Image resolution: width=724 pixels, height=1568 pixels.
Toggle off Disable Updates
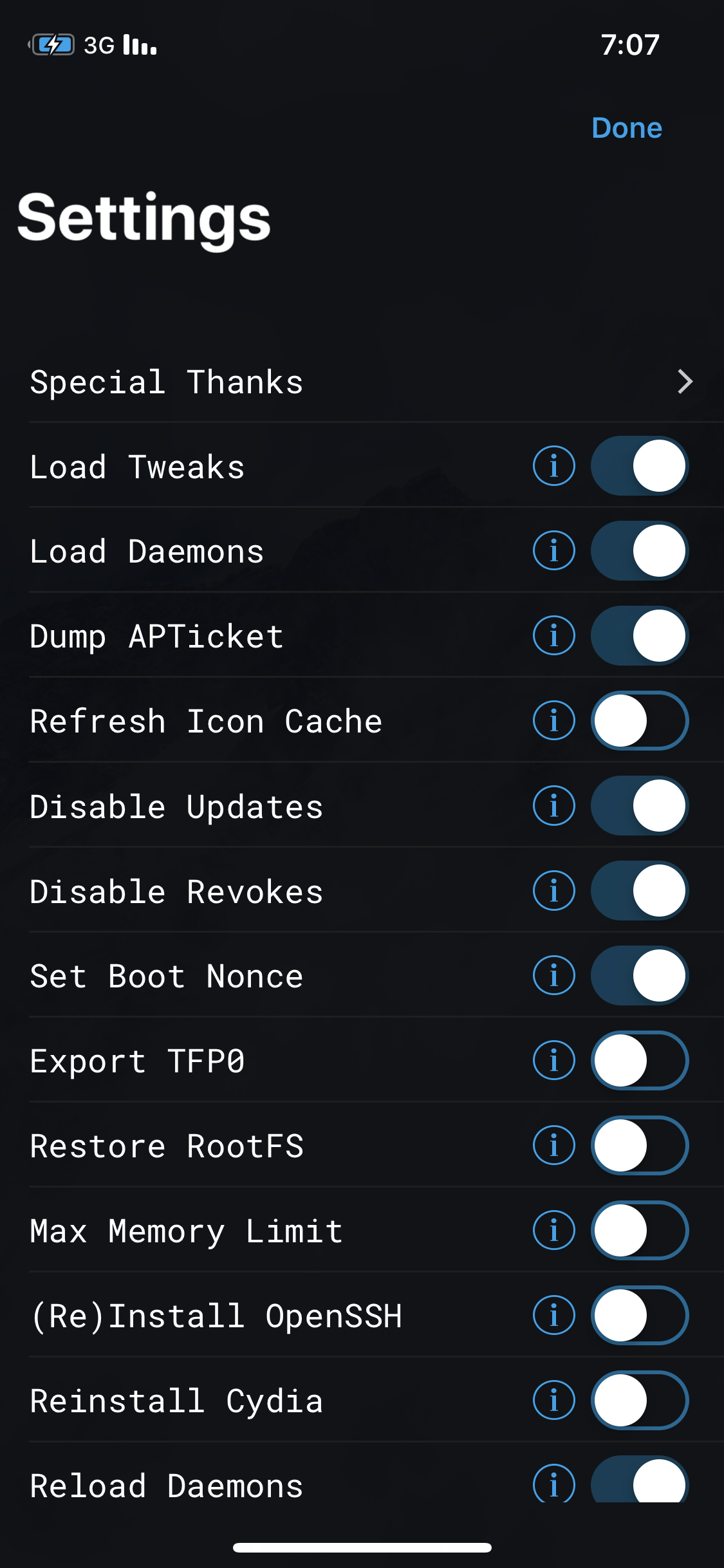(639, 806)
